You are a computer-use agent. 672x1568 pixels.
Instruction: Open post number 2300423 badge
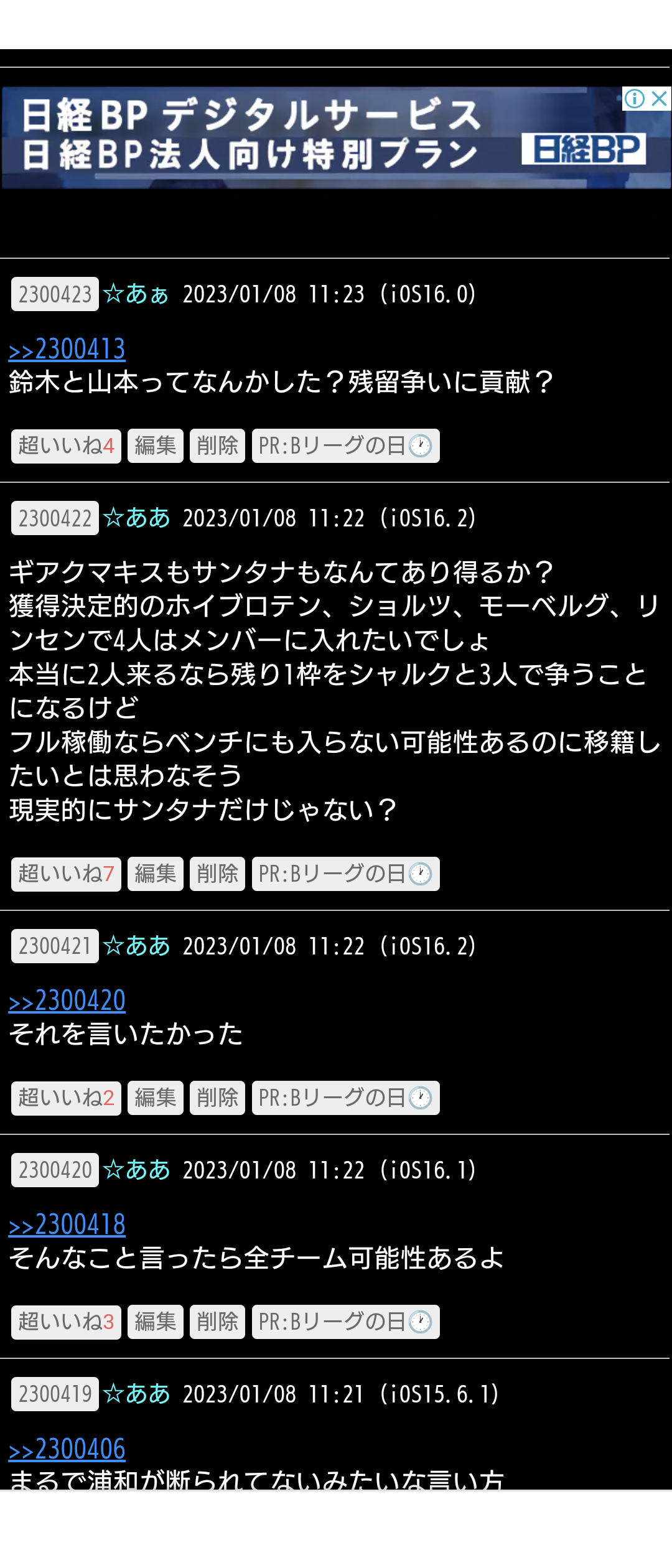pos(55,294)
